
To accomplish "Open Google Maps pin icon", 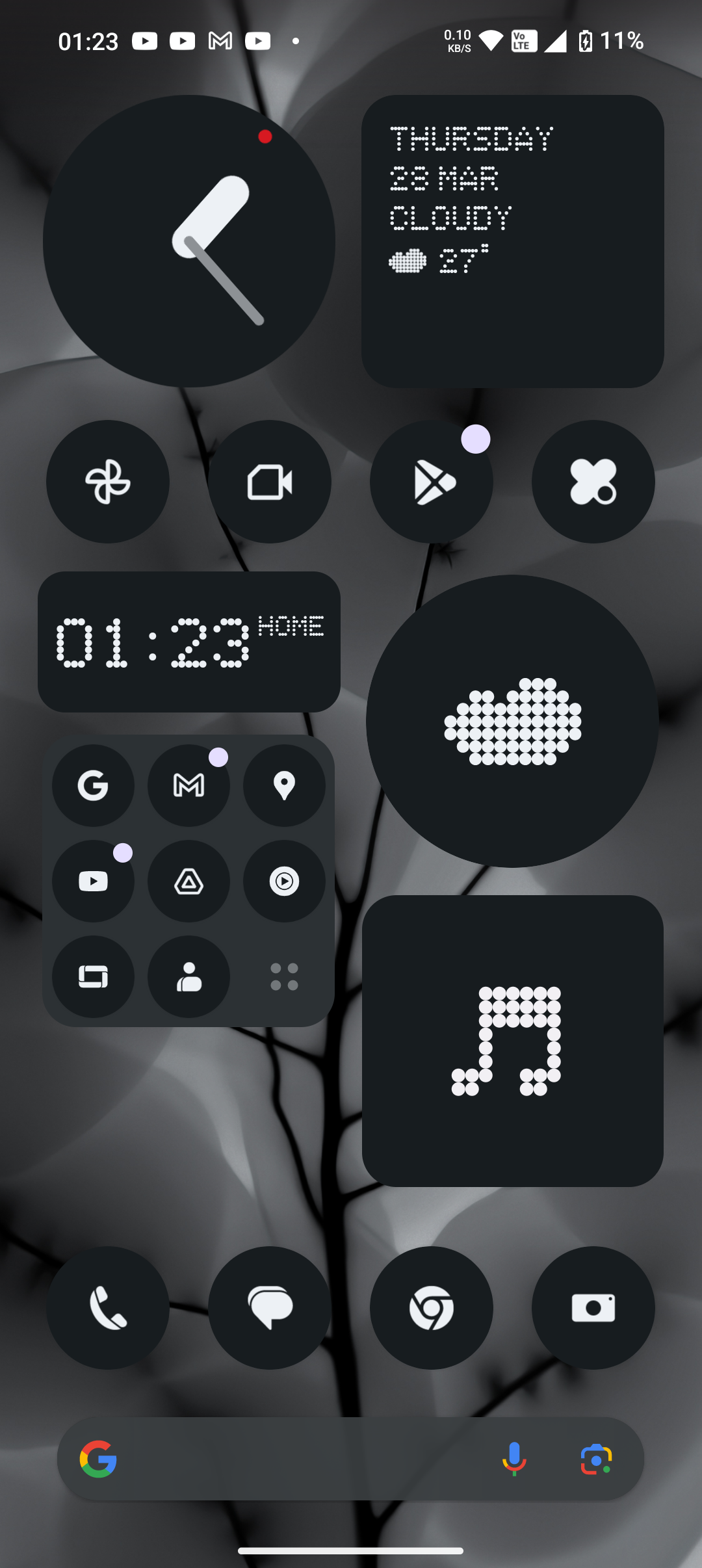I will [x=284, y=785].
